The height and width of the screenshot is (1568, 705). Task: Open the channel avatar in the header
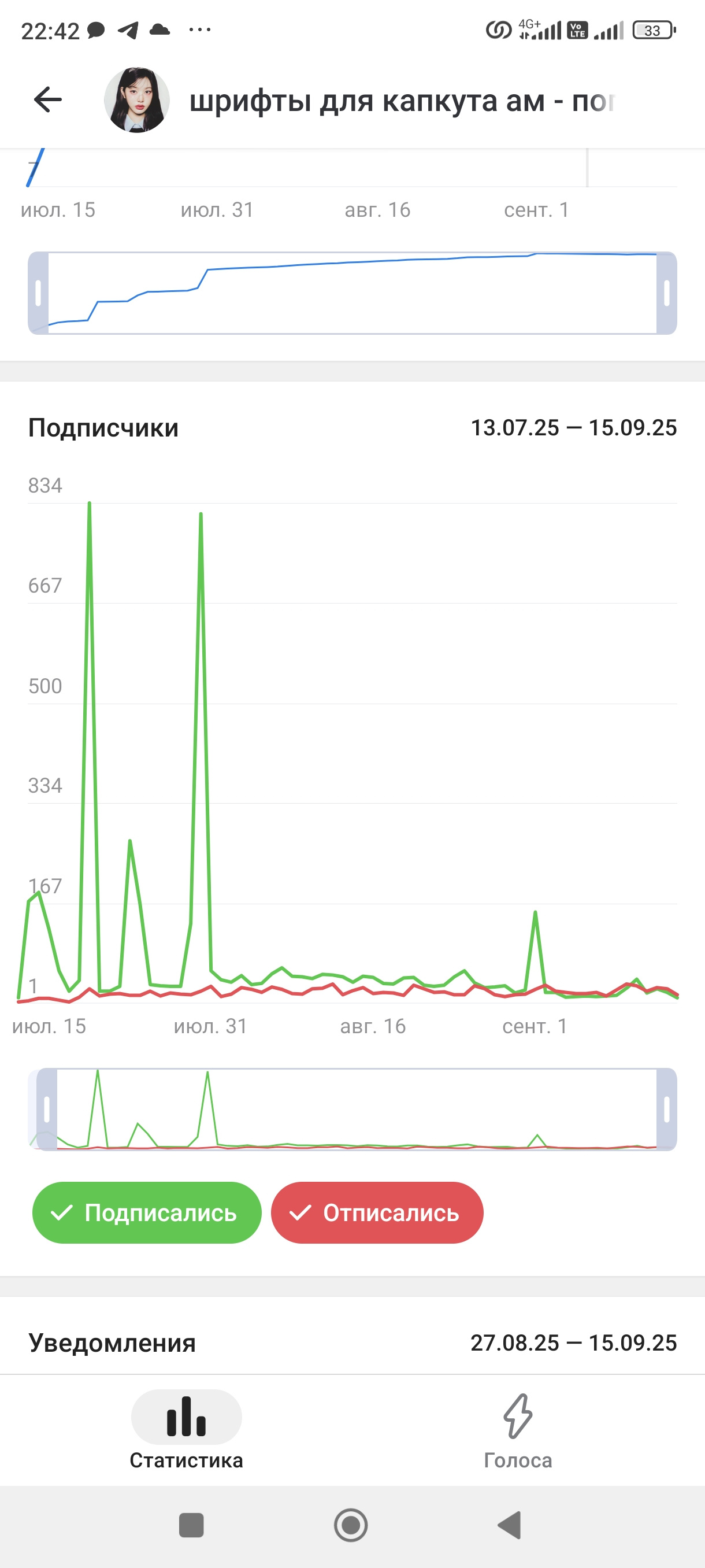click(x=137, y=101)
